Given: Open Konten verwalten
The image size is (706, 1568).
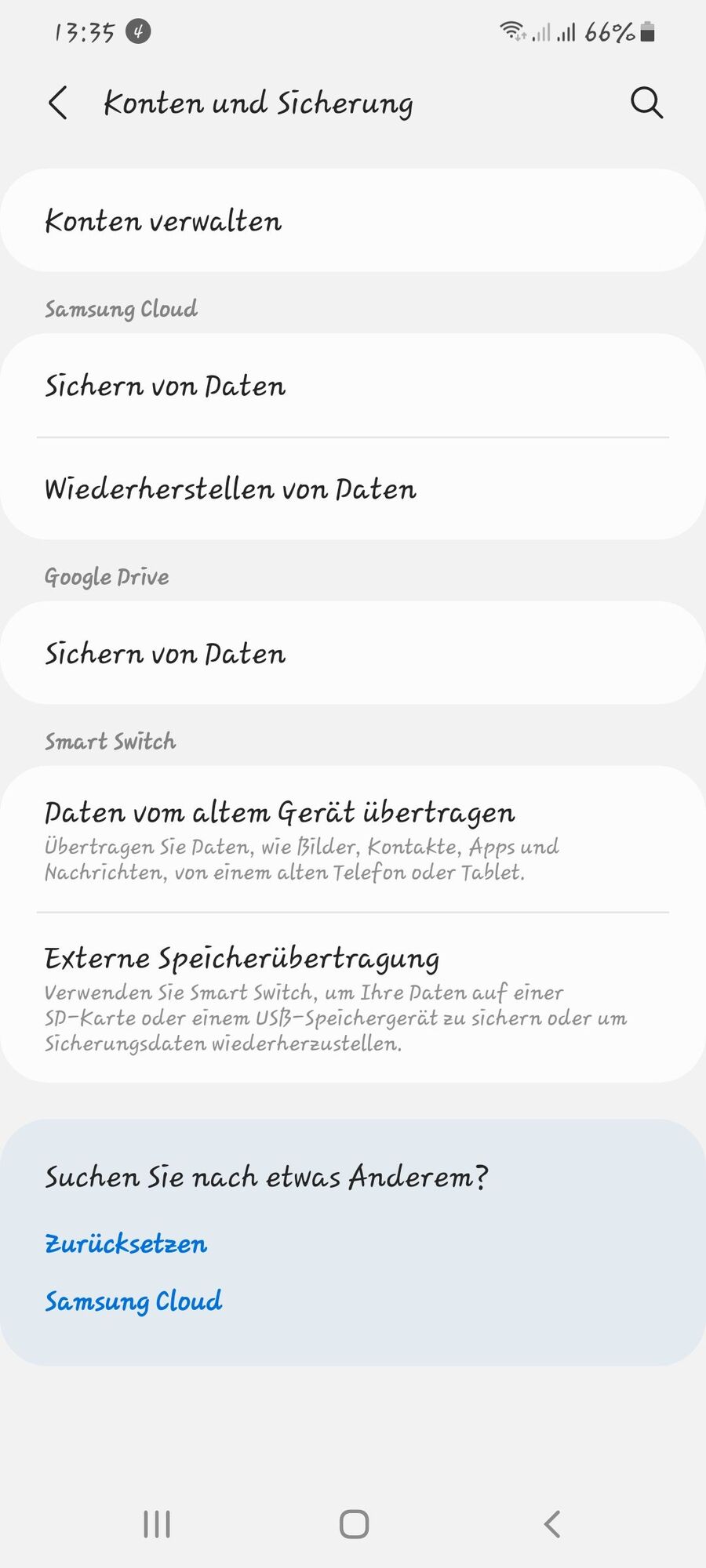Looking at the screenshot, I should point(353,221).
